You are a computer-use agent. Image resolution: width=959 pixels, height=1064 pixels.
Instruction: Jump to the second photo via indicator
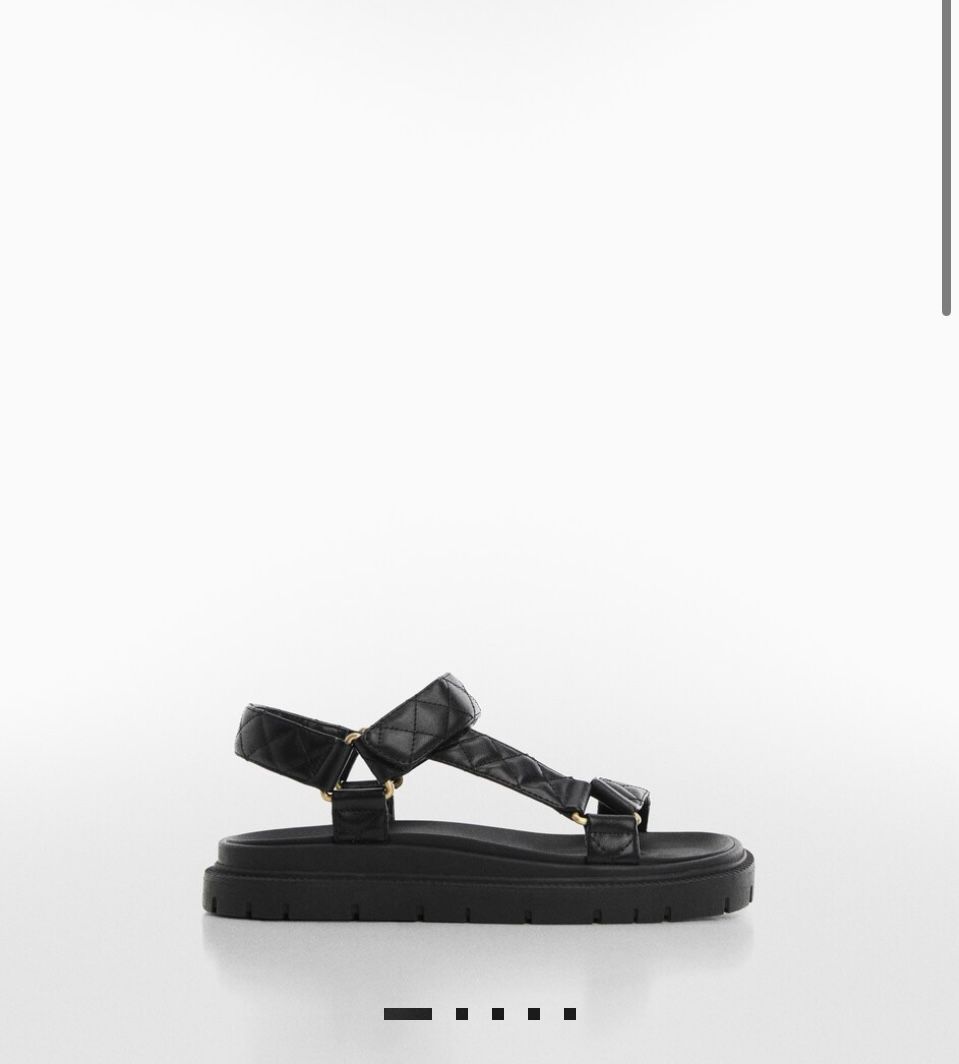(462, 1014)
